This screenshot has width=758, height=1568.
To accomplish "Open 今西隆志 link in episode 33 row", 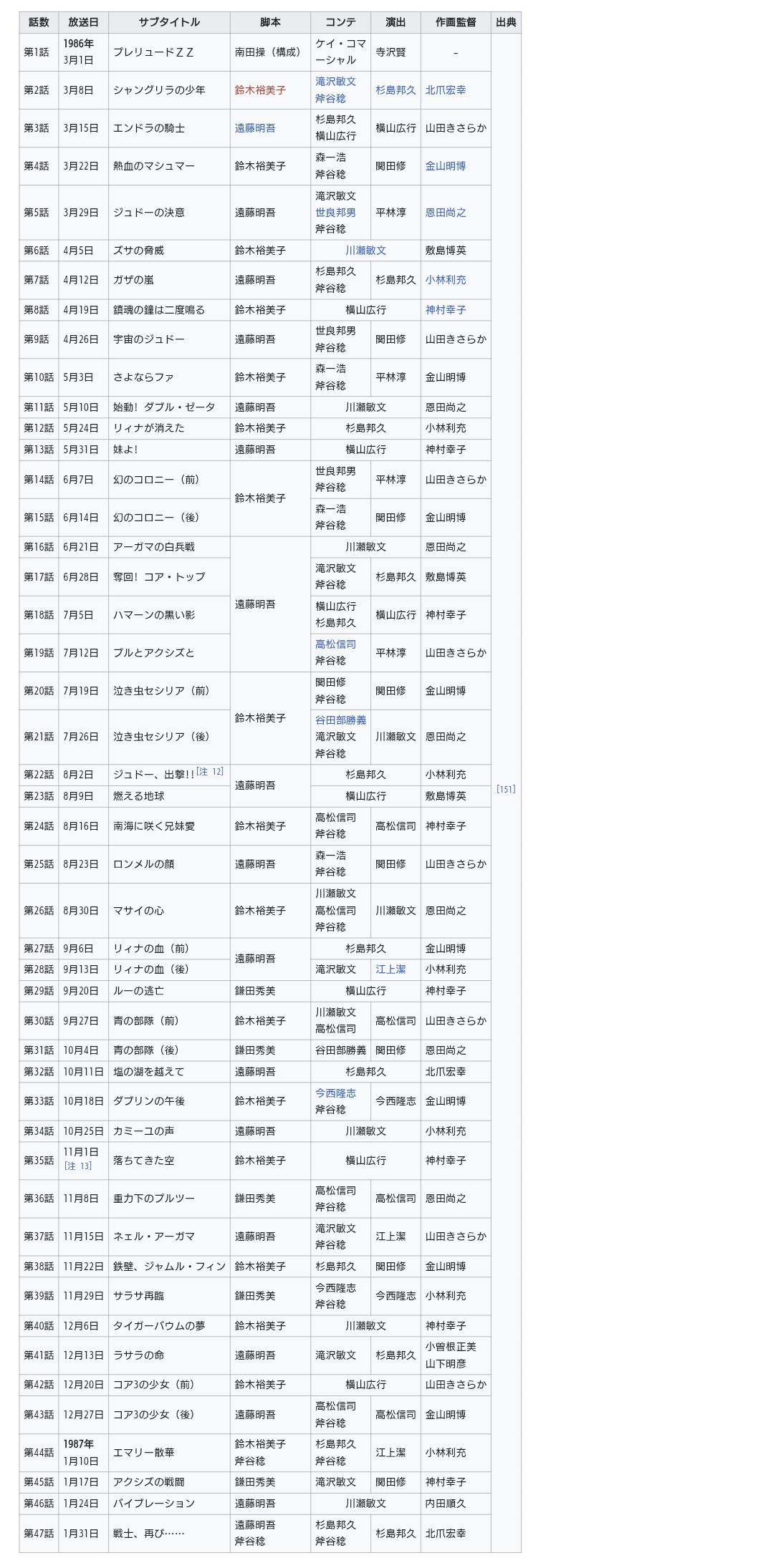I will (x=335, y=1093).
